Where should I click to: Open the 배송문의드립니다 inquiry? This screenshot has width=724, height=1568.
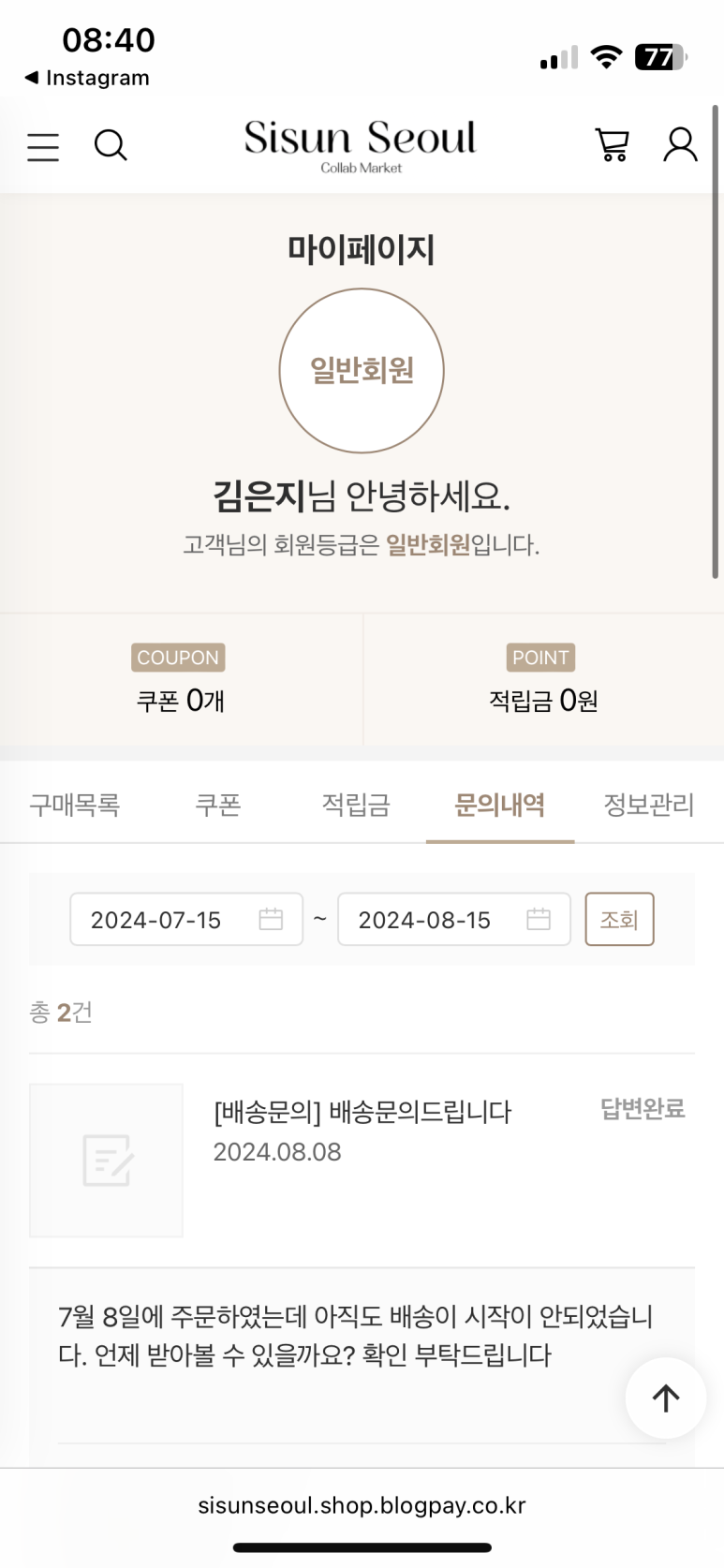(x=362, y=1112)
